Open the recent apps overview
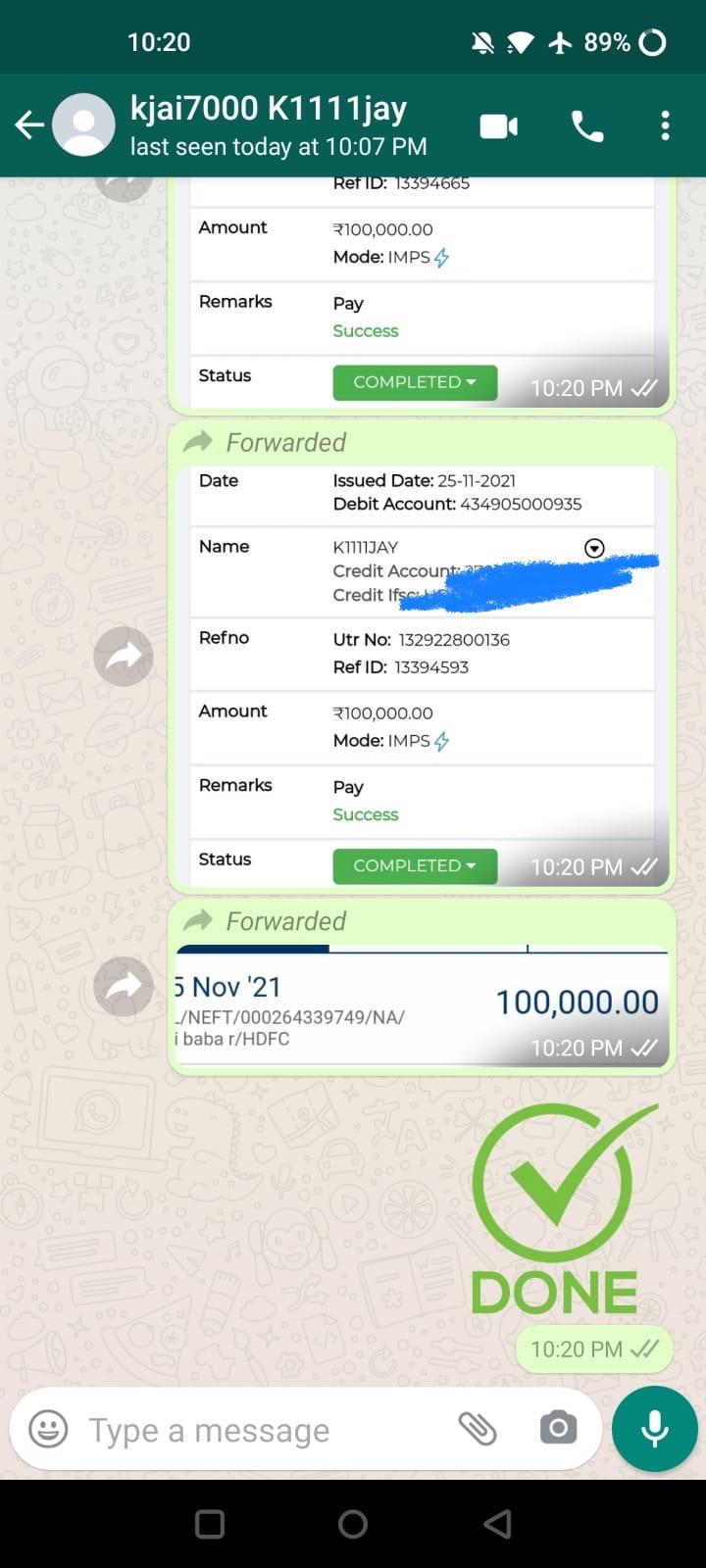 point(210,1524)
